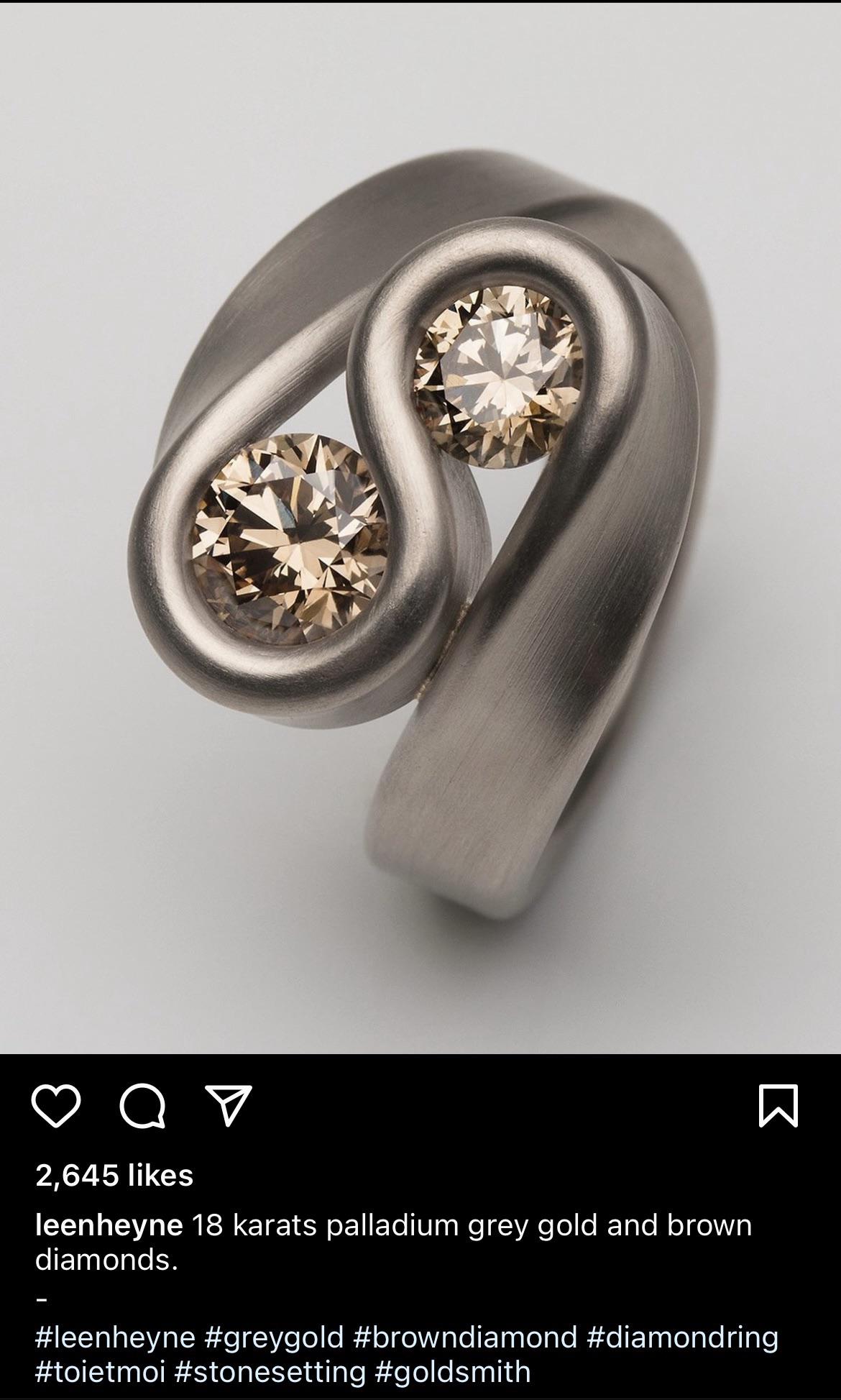
Task: Bookmark this ring post
Action: [778, 1106]
